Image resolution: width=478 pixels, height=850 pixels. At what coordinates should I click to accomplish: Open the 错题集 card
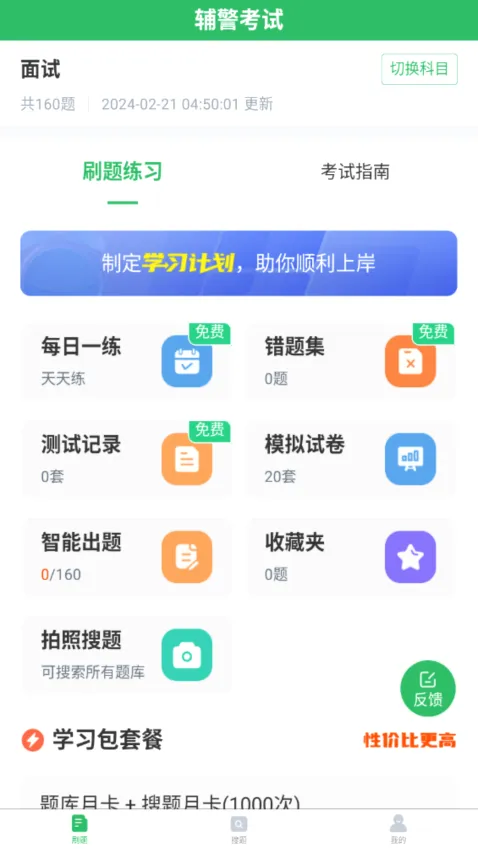tap(351, 361)
